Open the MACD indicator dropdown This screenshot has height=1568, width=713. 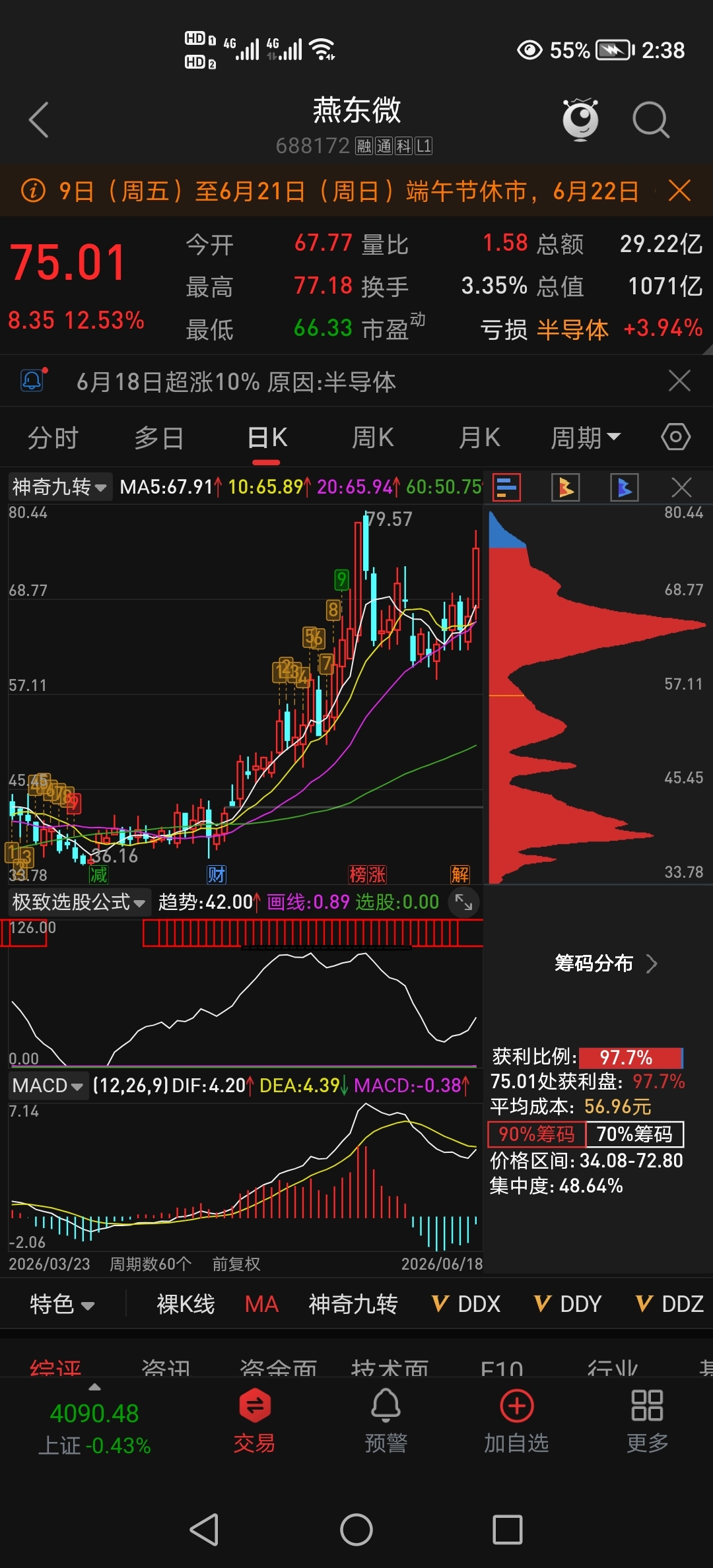pyautogui.click(x=48, y=1085)
